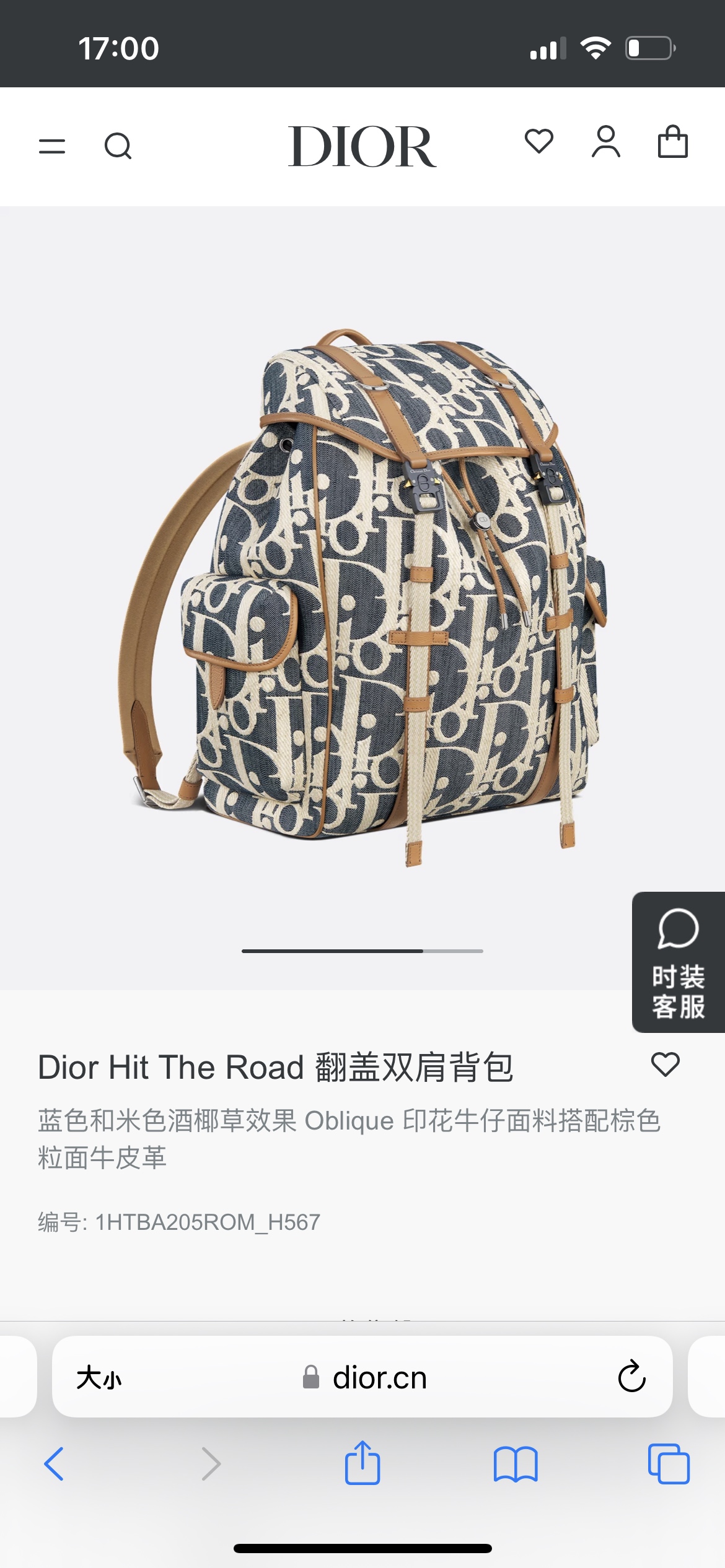
Task: View the backpack product image
Action: [362, 595]
